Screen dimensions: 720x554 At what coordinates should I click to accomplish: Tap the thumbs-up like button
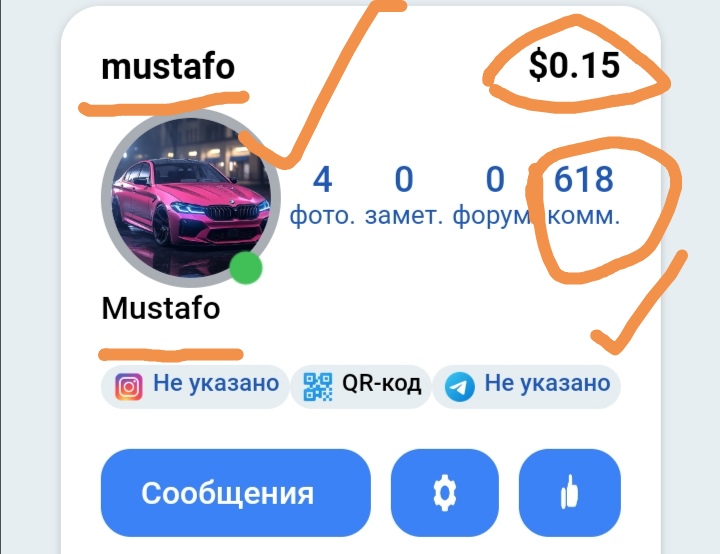pos(570,493)
